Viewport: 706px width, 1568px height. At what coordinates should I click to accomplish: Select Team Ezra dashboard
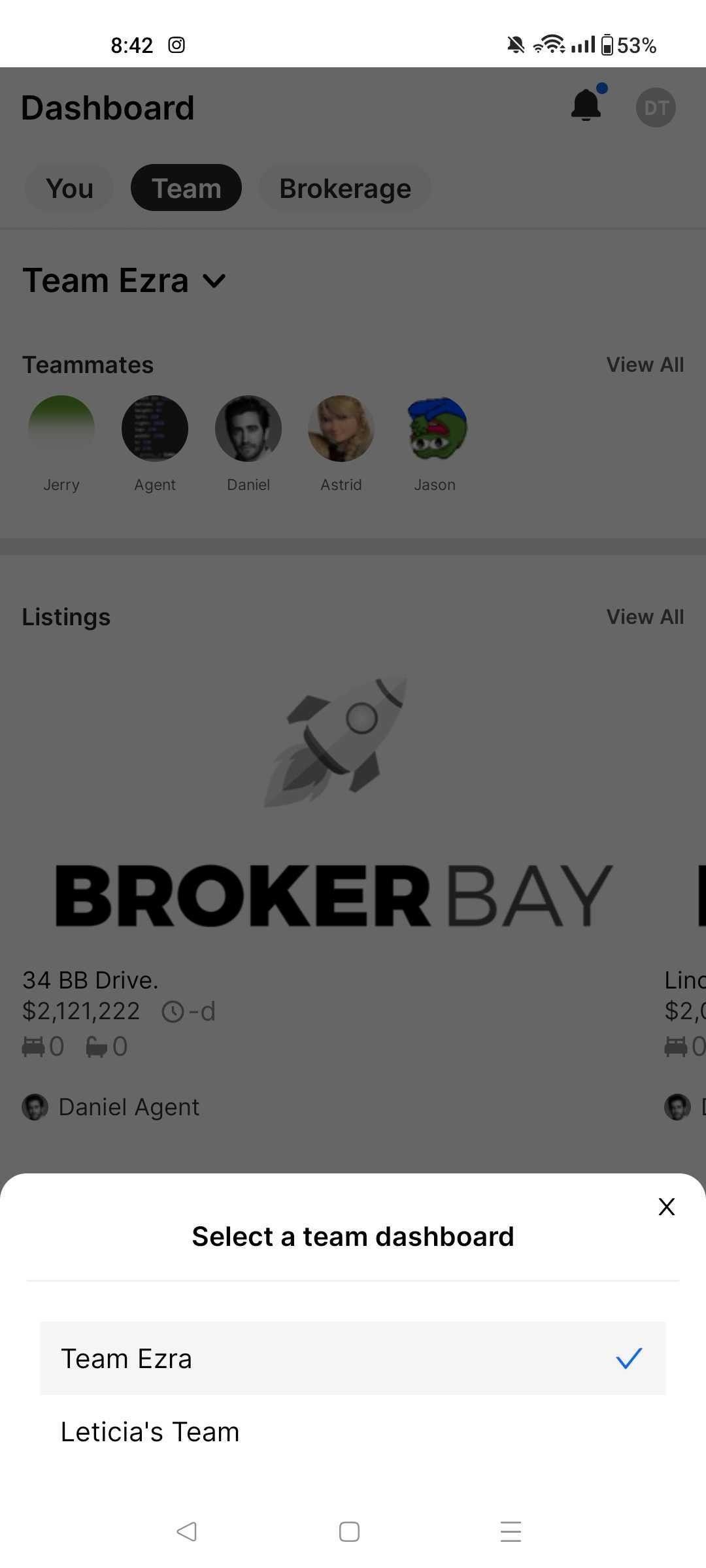(x=352, y=1358)
